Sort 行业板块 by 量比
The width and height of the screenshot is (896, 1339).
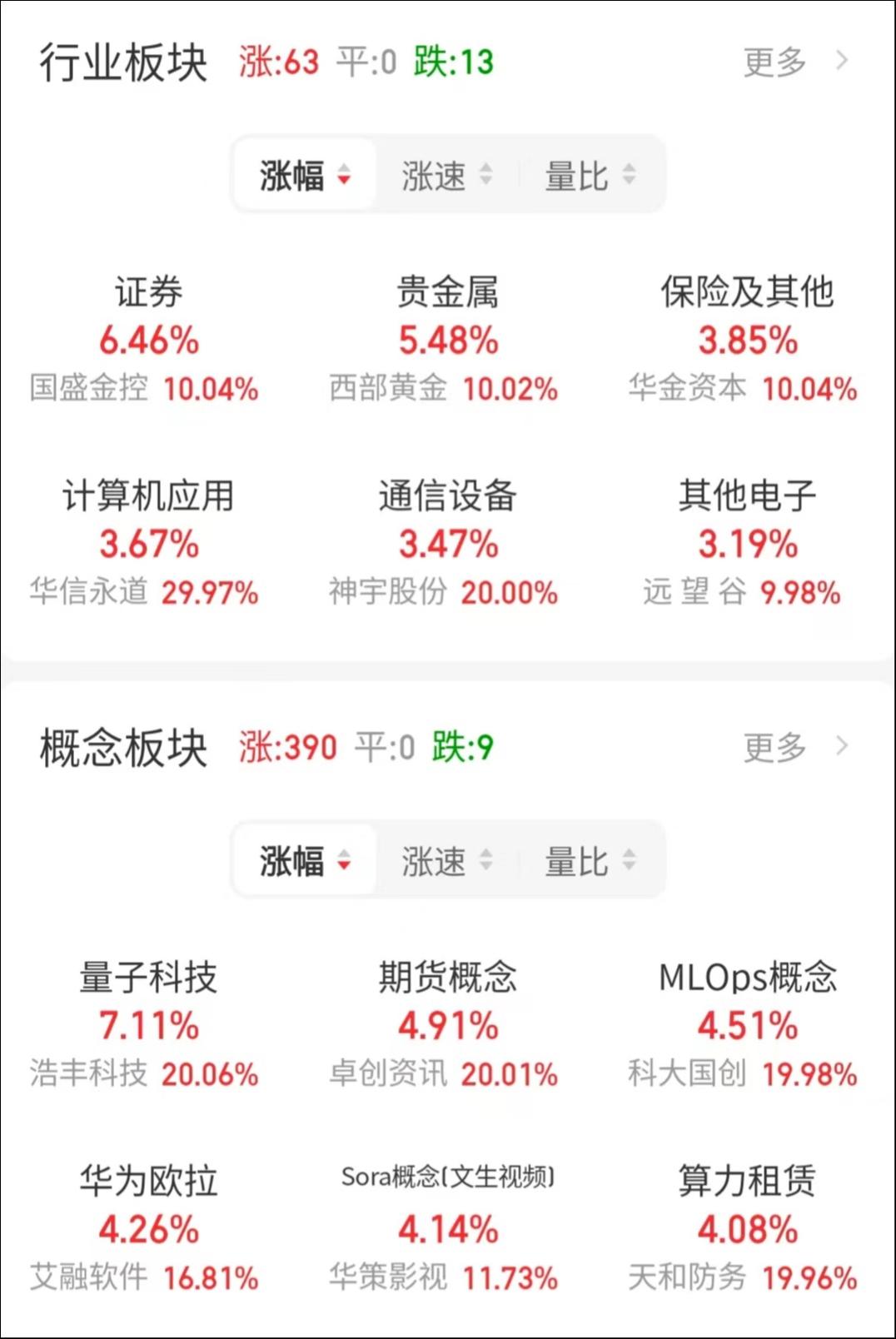tap(590, 176)
